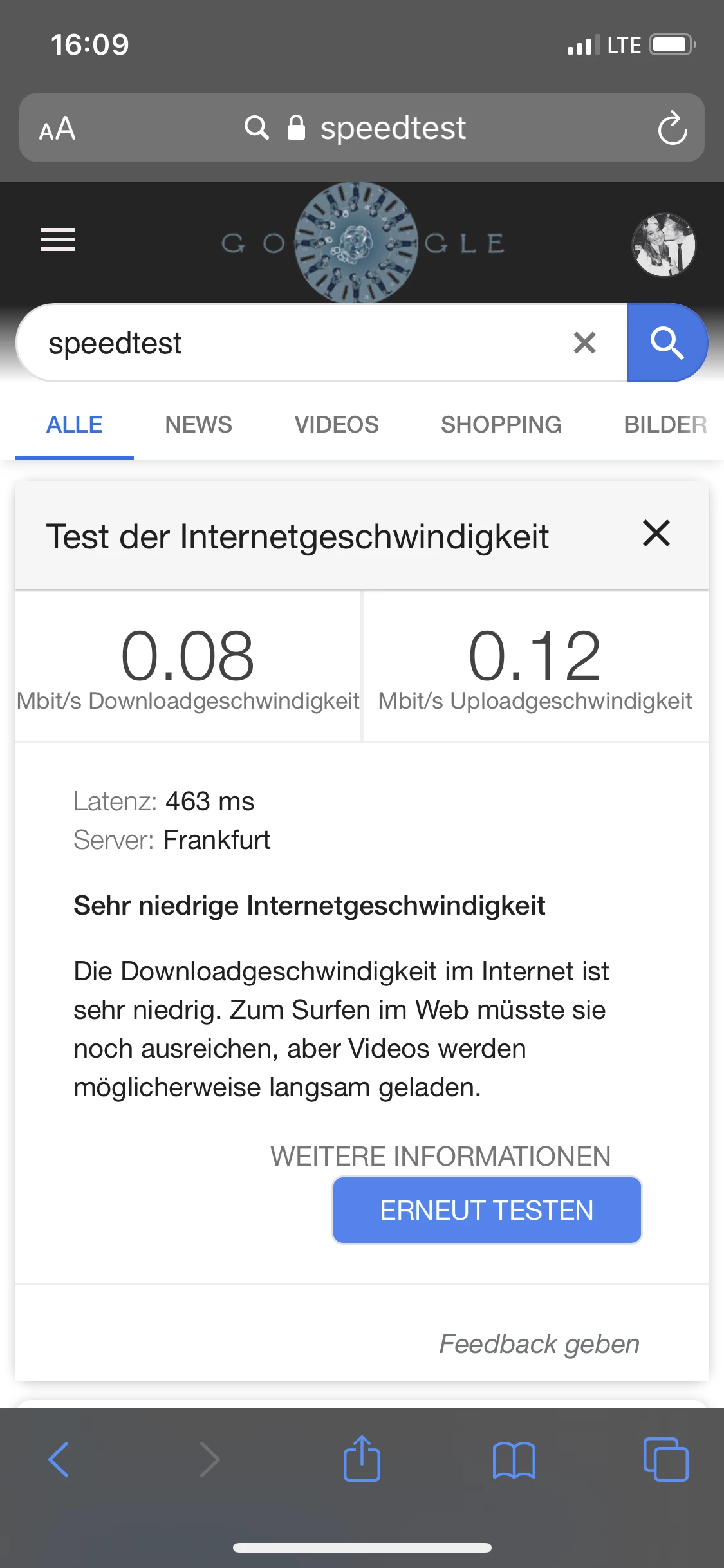Reload the page in Safari
Viewport: 724px width, 1568px height.
(x=673, y=128)
